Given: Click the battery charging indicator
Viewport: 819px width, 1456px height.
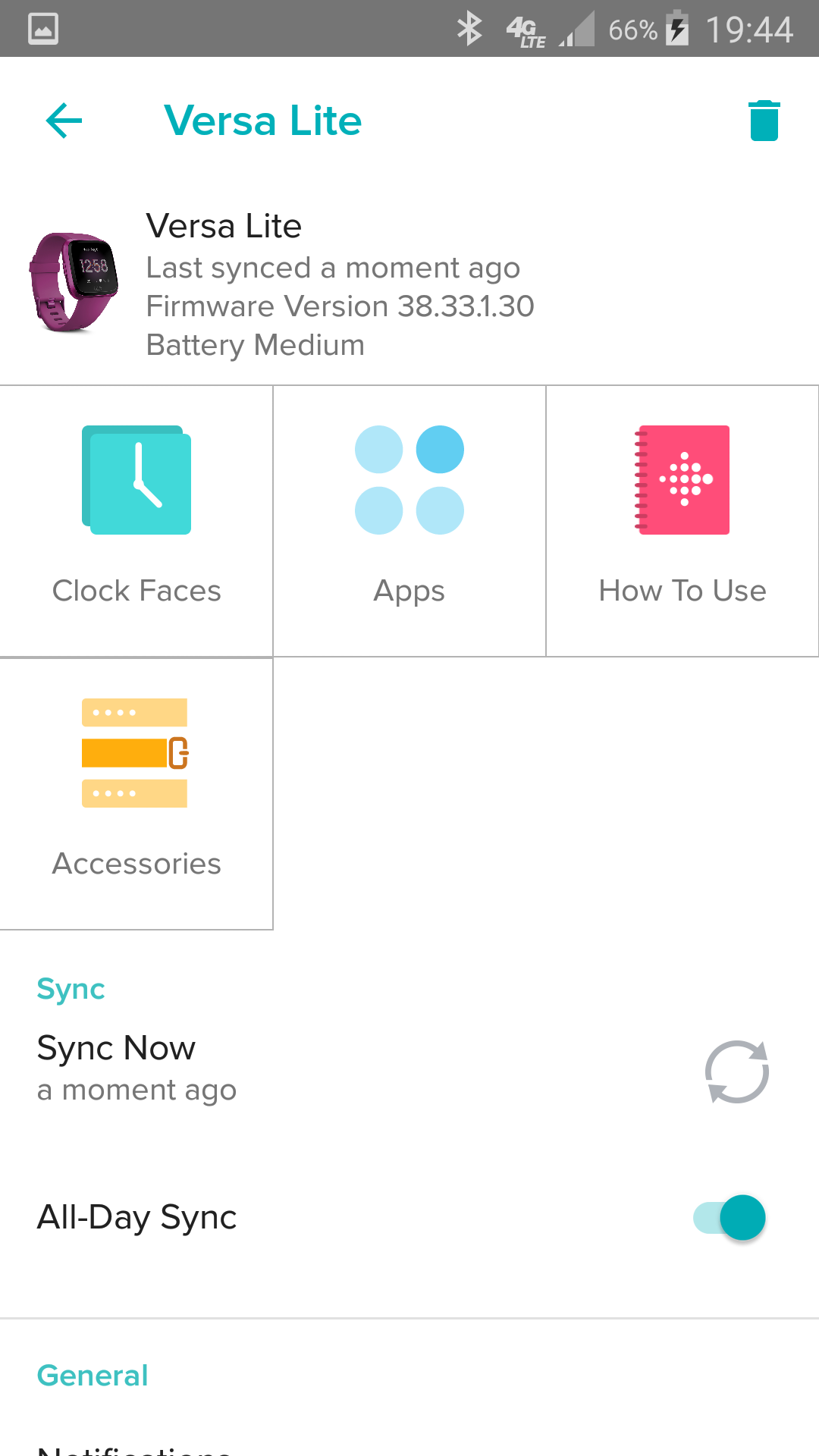Looking at the screenshot, I should tap(676, 29).
